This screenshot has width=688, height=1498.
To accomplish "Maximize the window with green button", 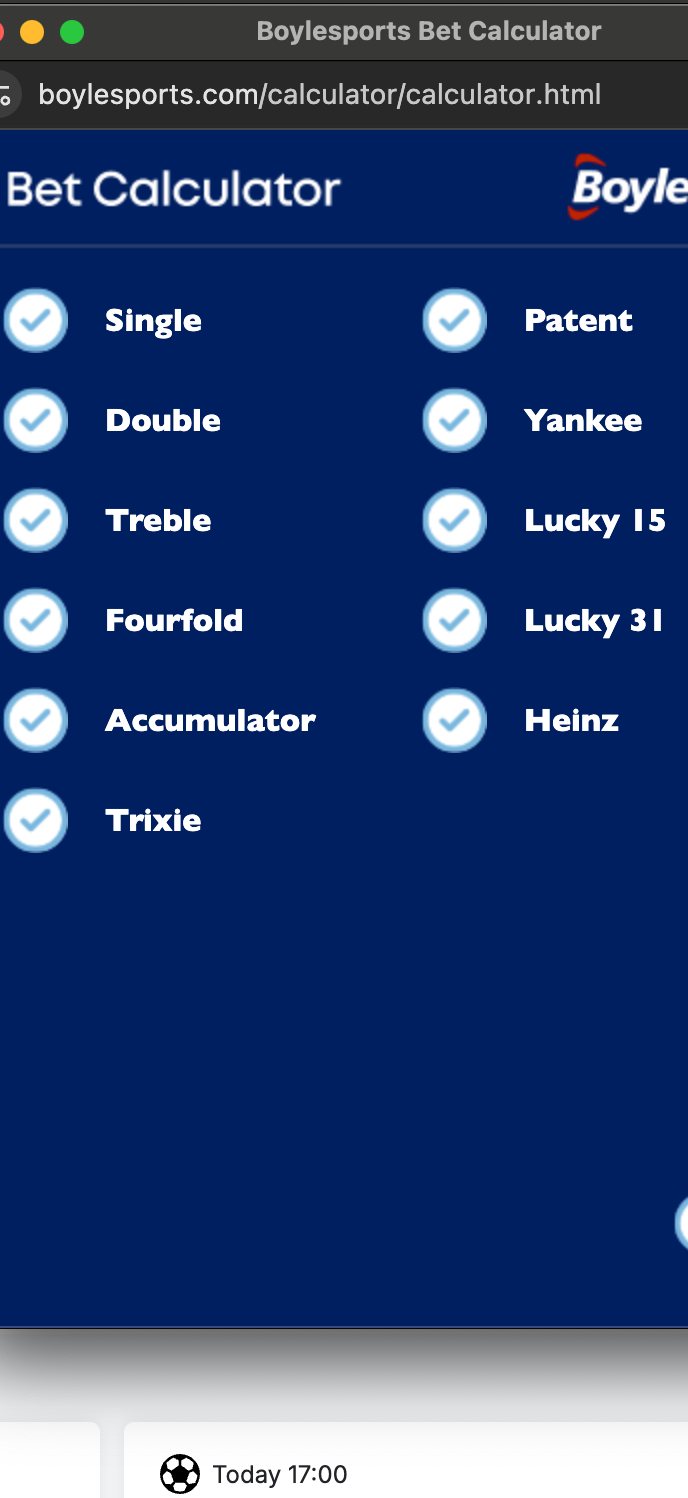I will 72,32.
